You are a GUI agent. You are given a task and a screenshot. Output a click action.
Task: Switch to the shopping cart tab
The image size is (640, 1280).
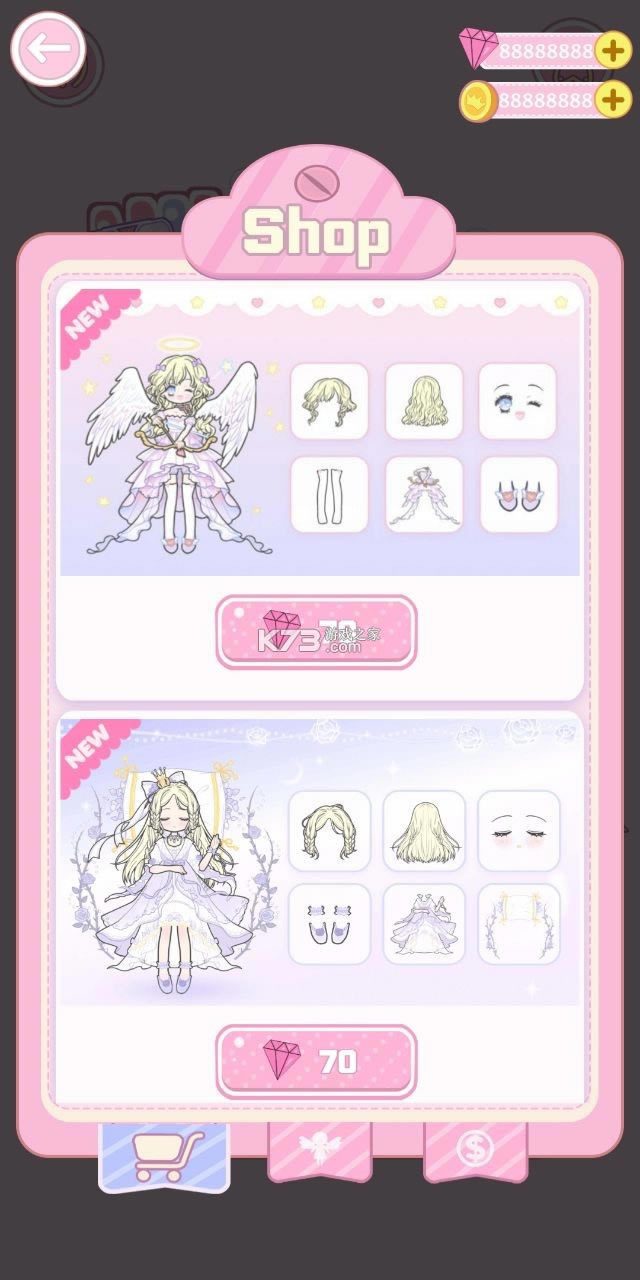tap(164, 1156)
